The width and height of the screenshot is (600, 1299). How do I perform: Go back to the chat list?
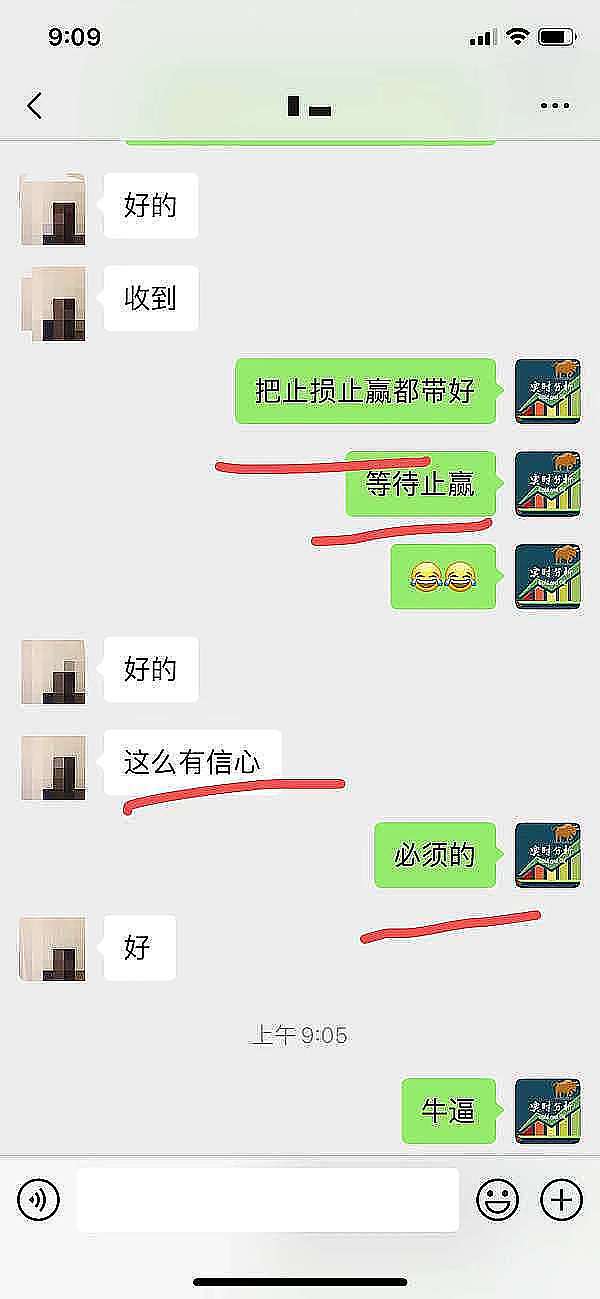coord(35,105)
